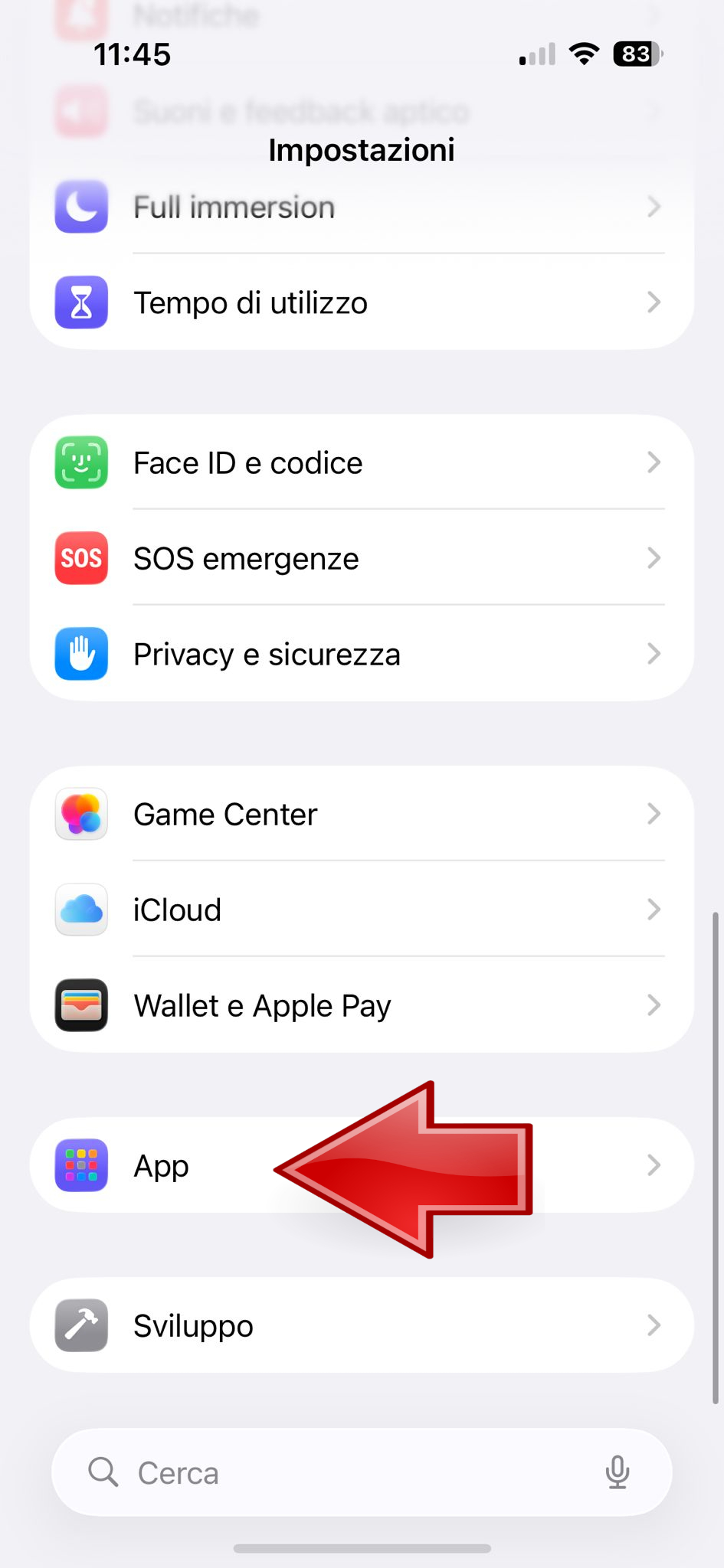The height and width of the screenshot is (1568, 724).
Task: Open Sviluppo developer settings
Action: click(x=360, y=1326)
